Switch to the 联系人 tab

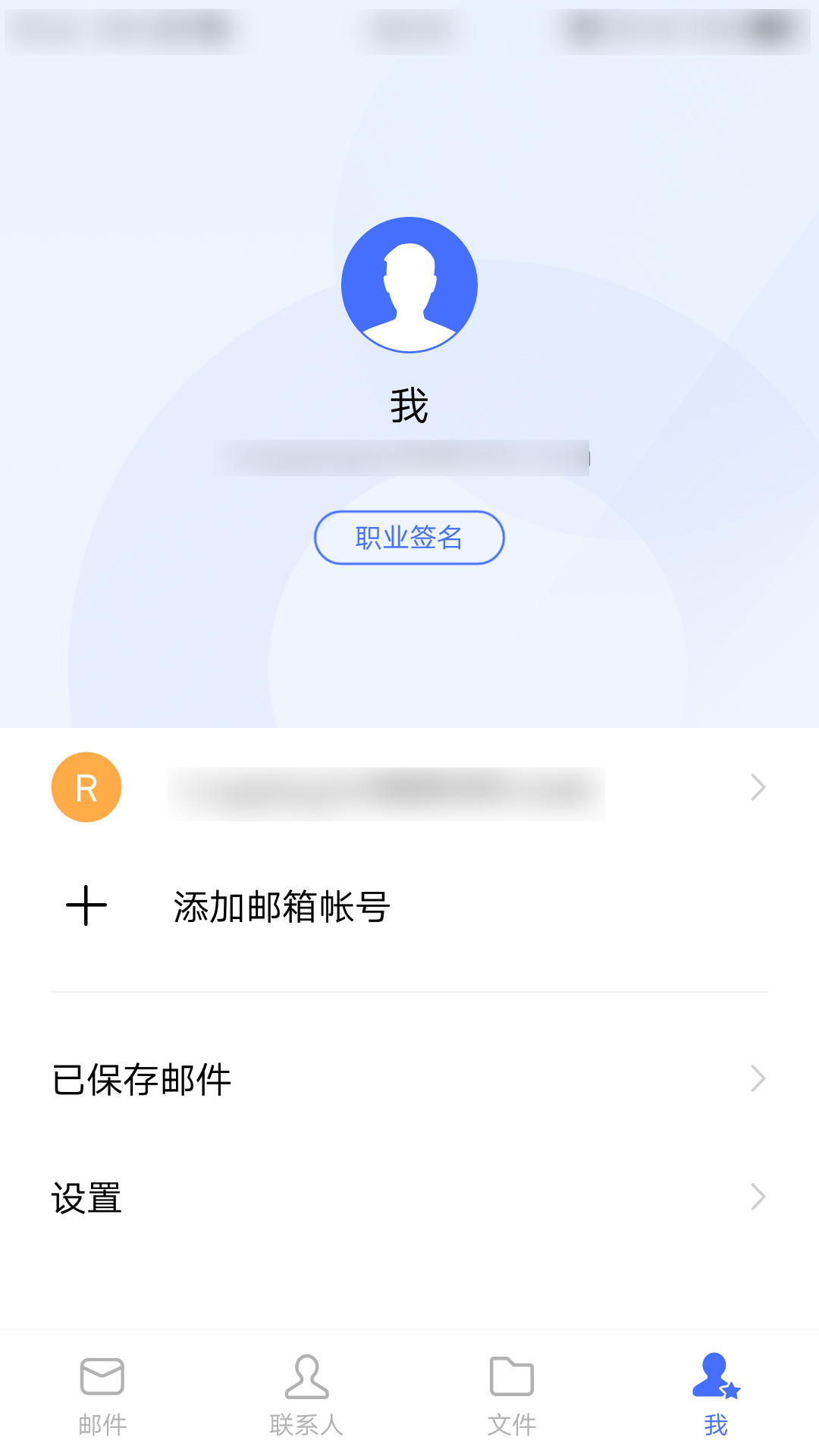[306, 1395]
